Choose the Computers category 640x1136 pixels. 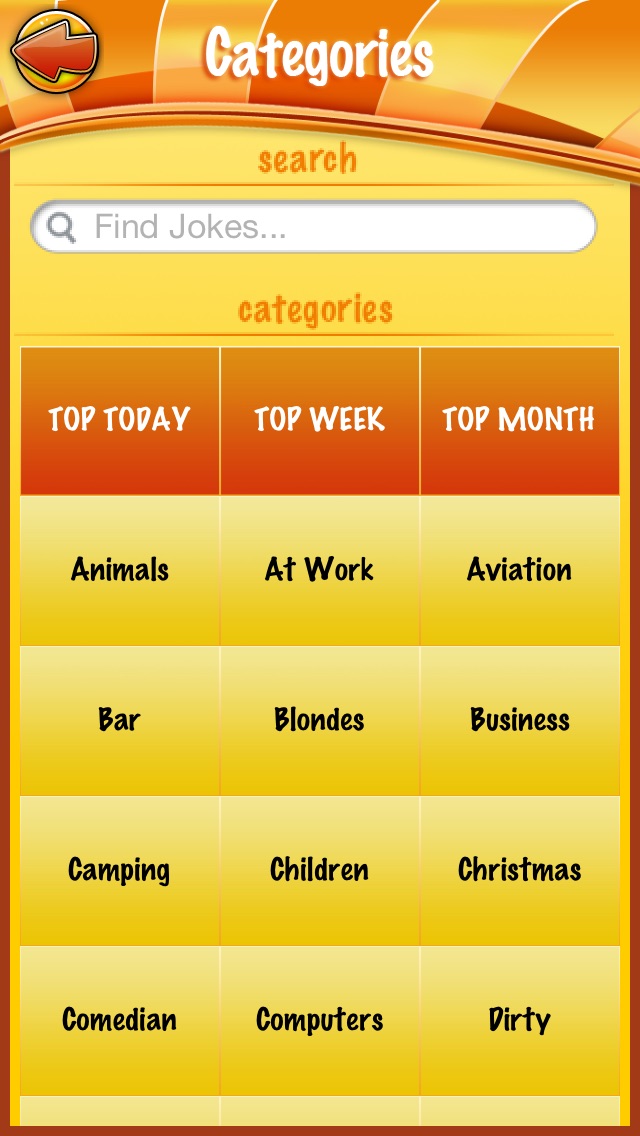(320, 1021)
